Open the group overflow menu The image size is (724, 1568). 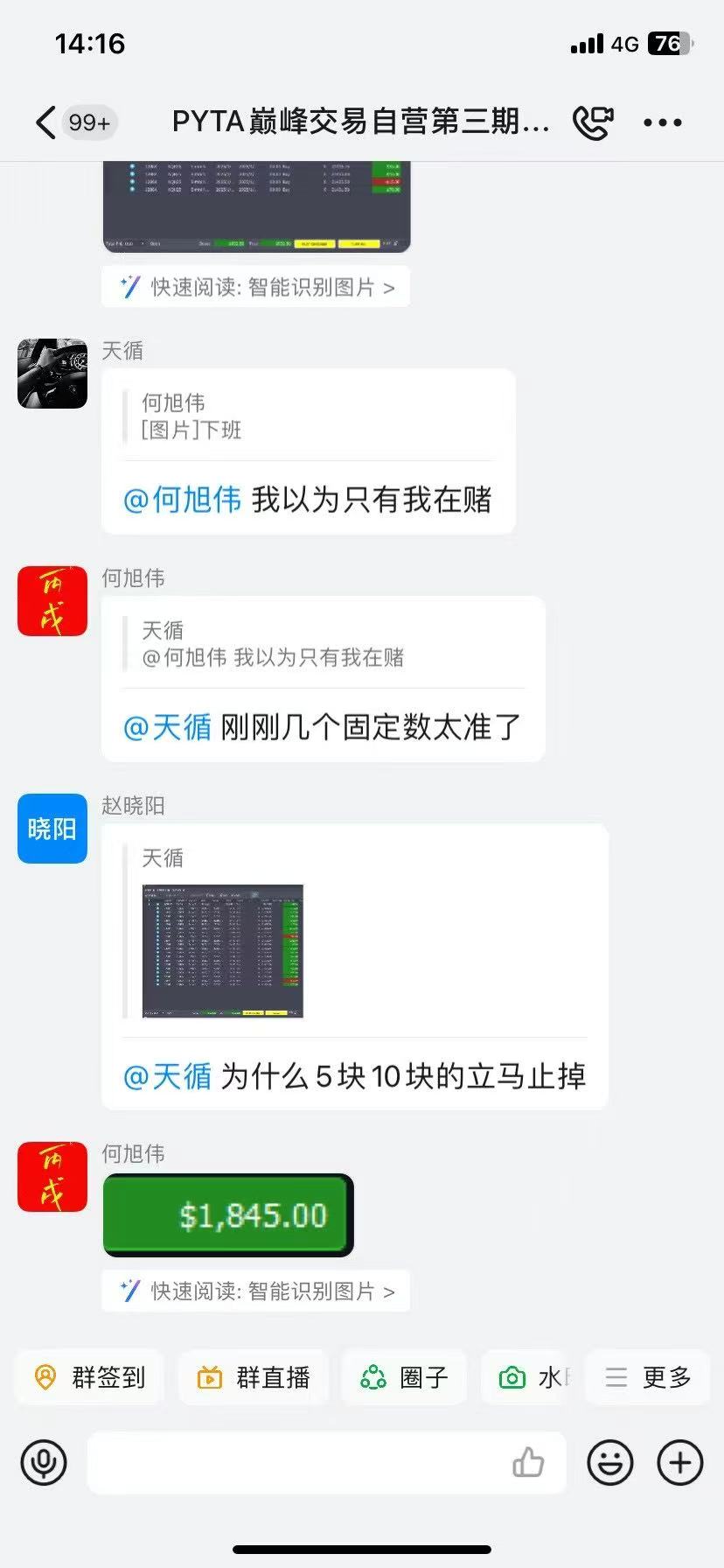[662, 122]
